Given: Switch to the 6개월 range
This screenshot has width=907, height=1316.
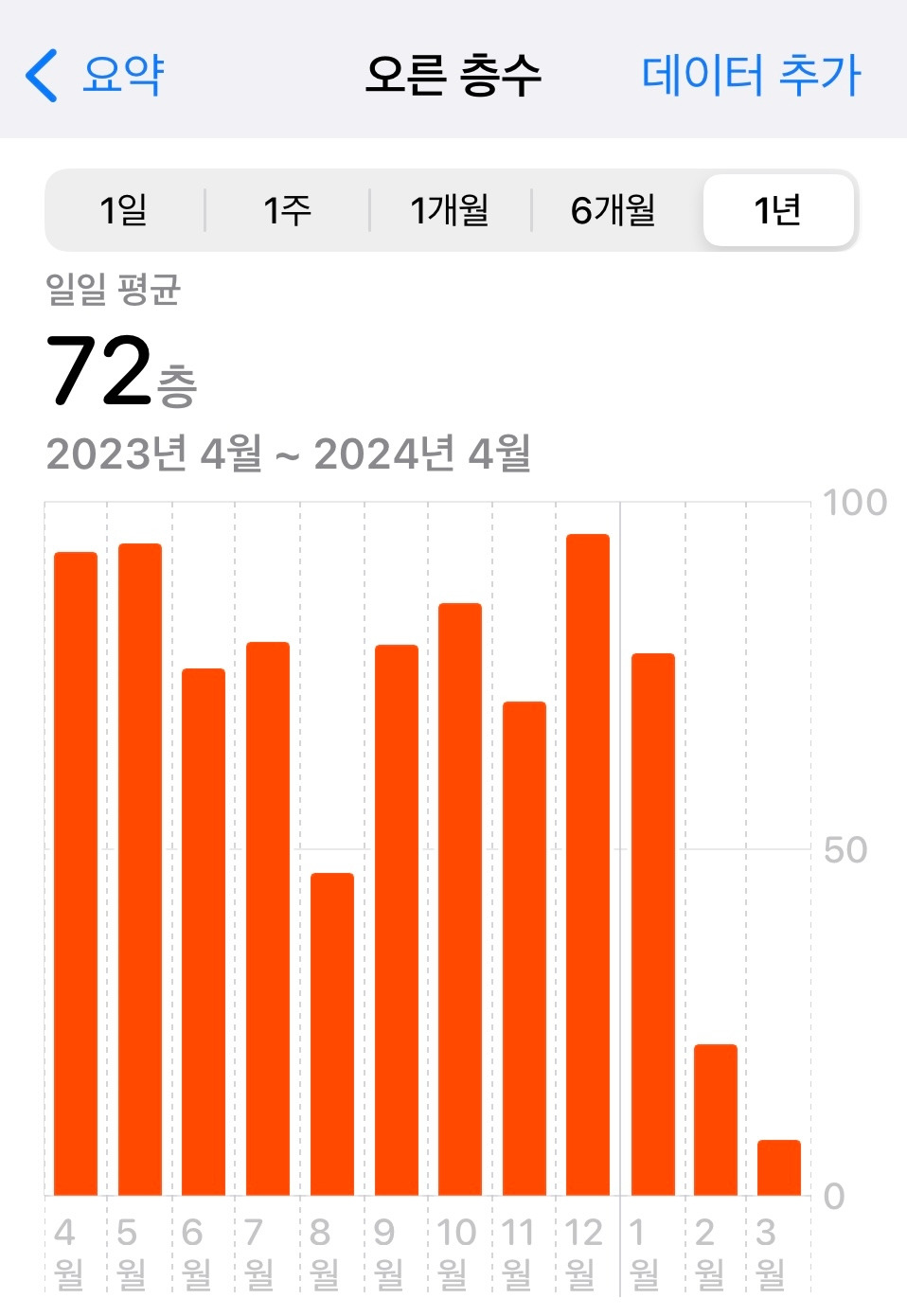Looking at the screenshot, I should coord(614,210).
